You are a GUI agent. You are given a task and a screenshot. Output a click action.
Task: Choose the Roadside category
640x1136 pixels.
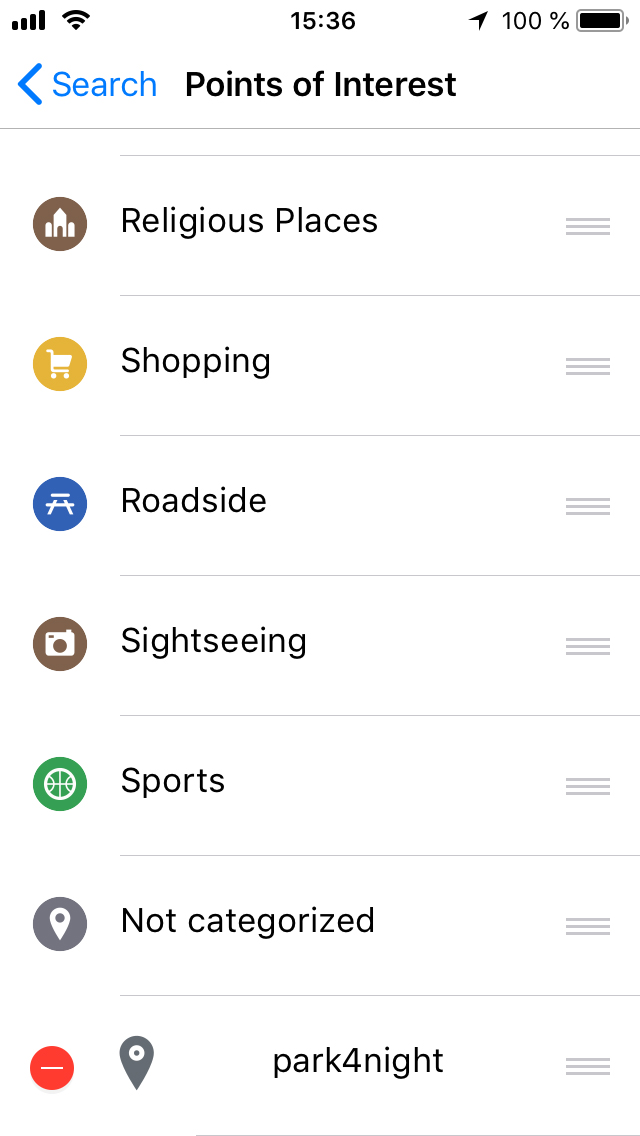coord(320,505)
